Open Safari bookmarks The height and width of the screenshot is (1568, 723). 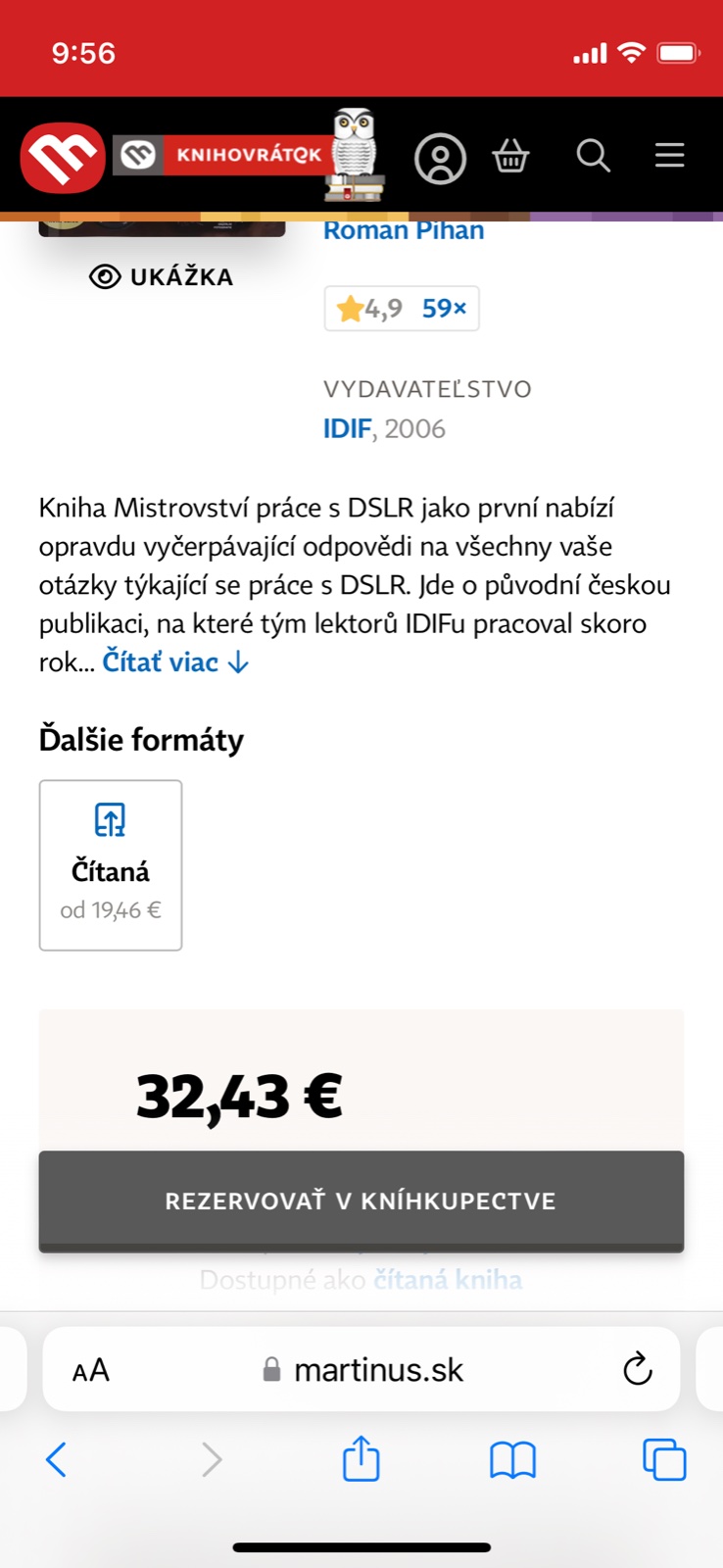512,1460
